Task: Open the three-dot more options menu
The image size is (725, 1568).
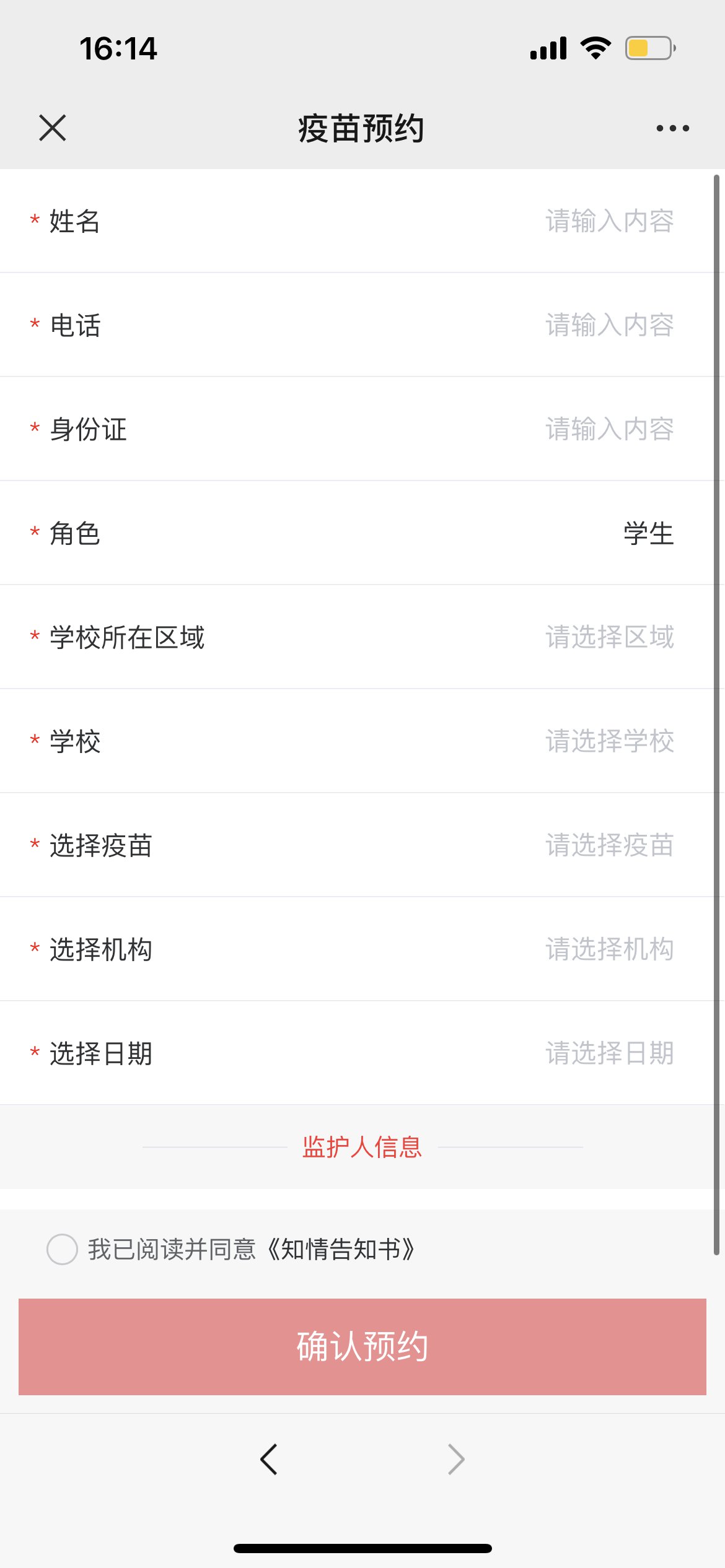Action: point(672,128)
